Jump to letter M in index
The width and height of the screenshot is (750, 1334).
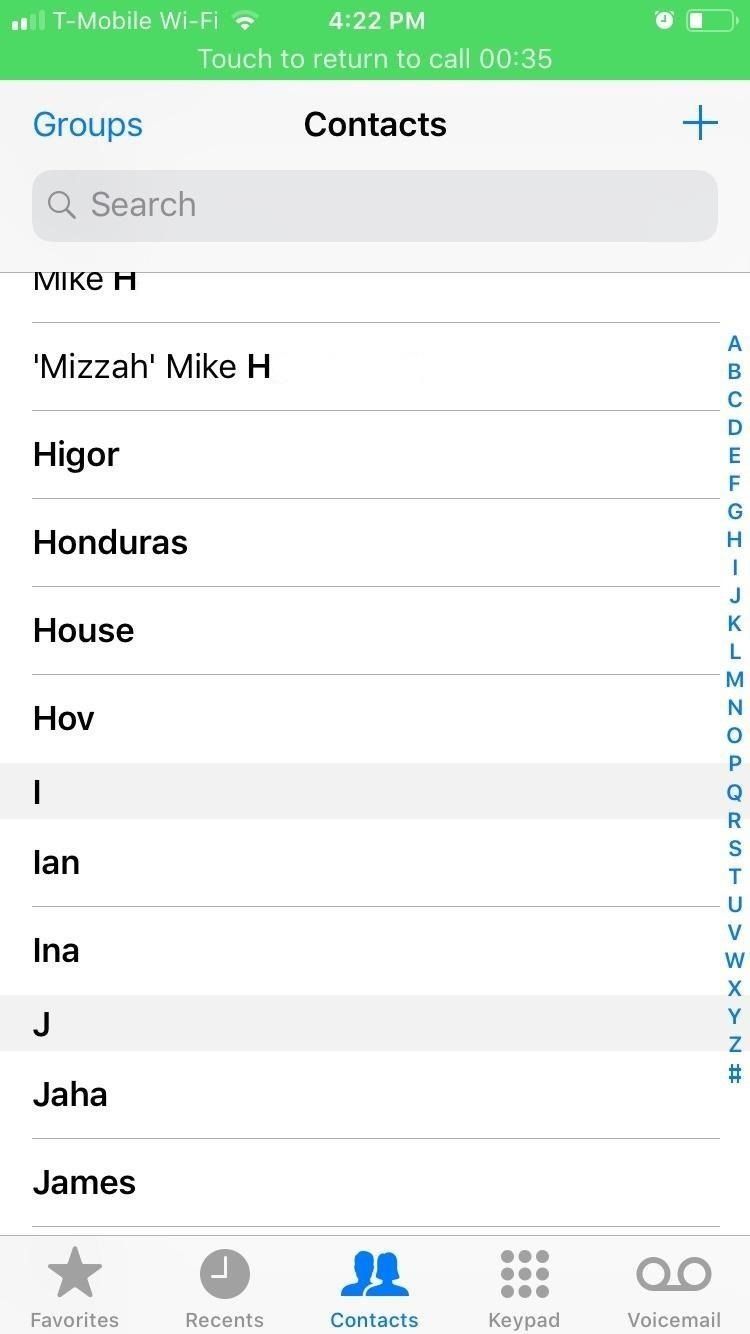point(735,680)
